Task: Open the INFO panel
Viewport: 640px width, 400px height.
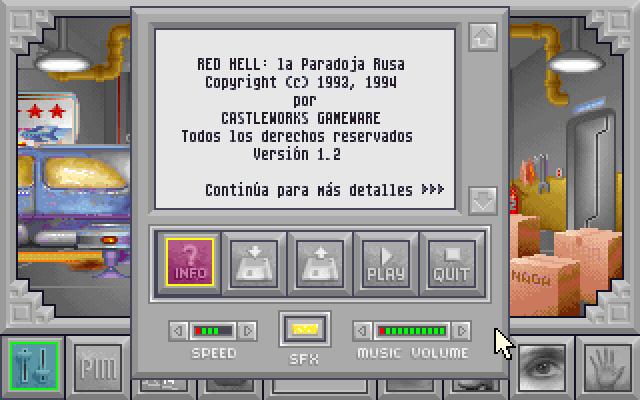Action: pos(191,264)
